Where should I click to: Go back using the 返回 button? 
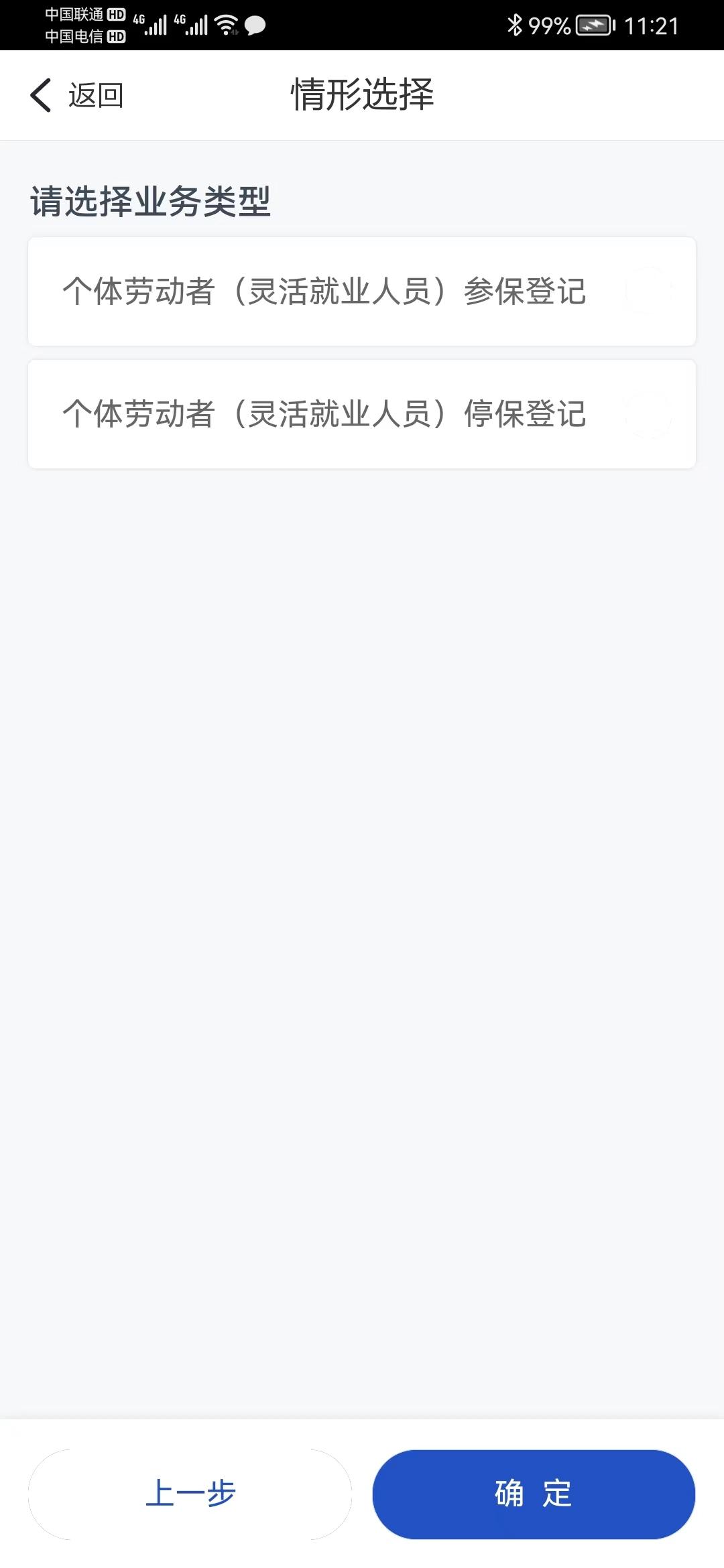77,95
